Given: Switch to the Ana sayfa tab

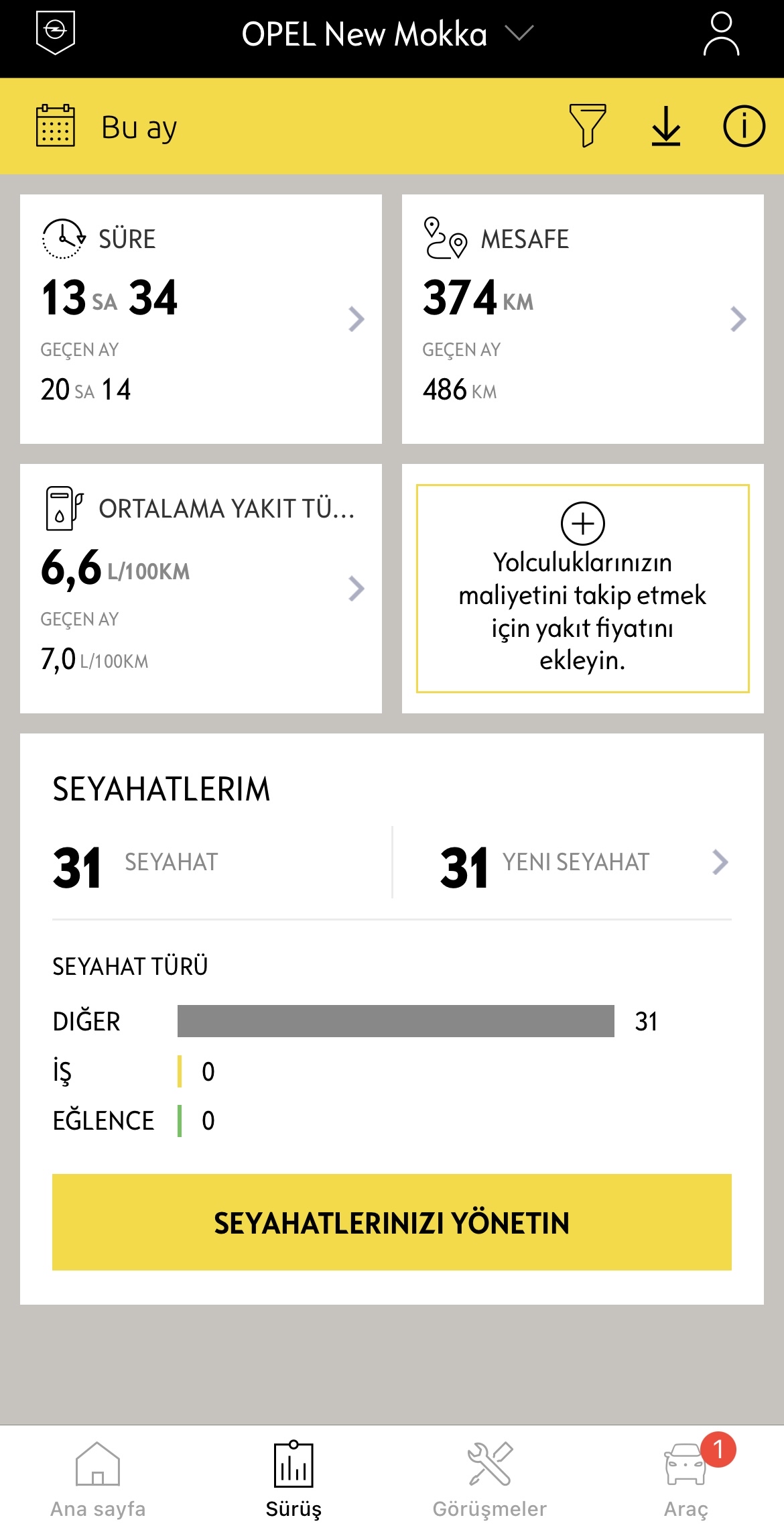Looking at the screenshot, I should (98, 1480).
